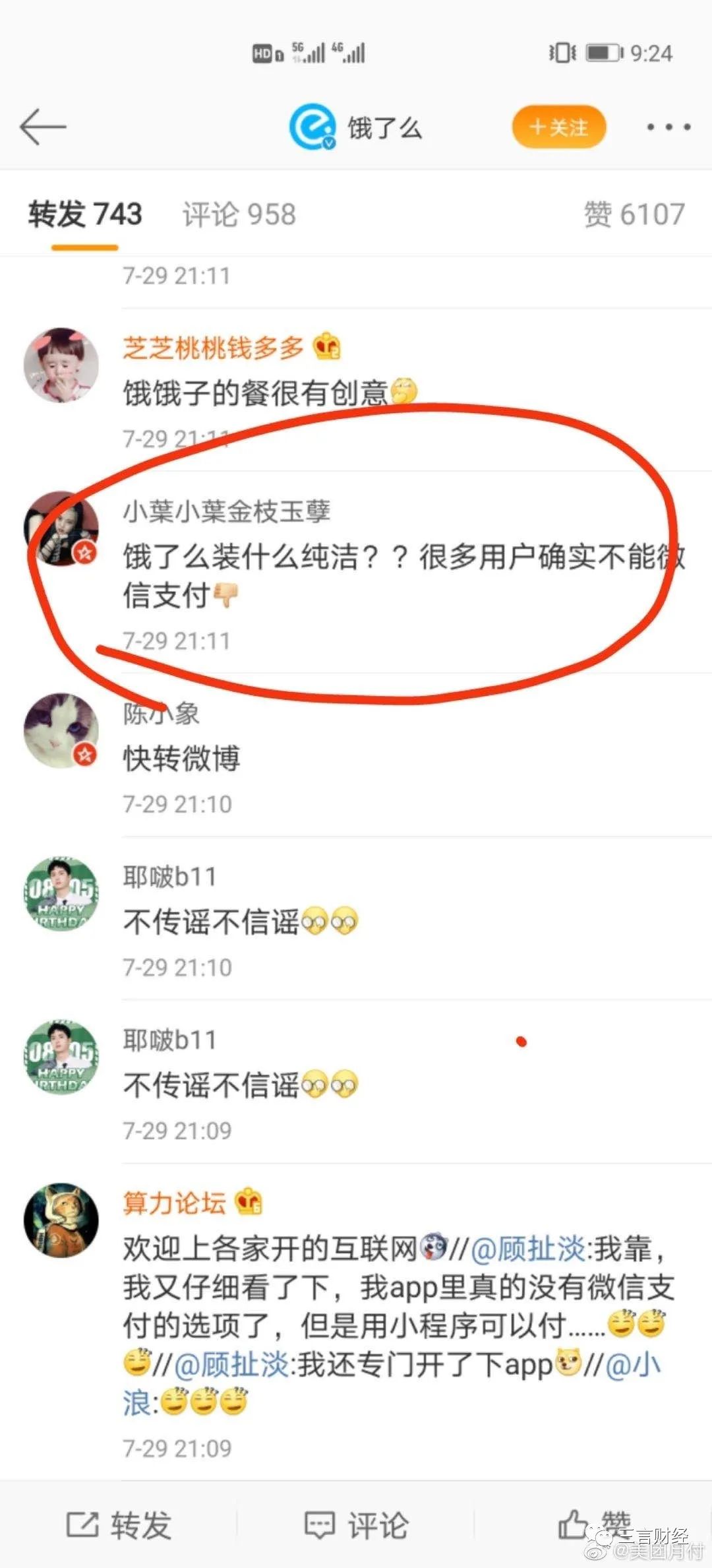
Task: Open 小葉小葉金枝玉孽's profile via the username
Action: click(227, 511)
